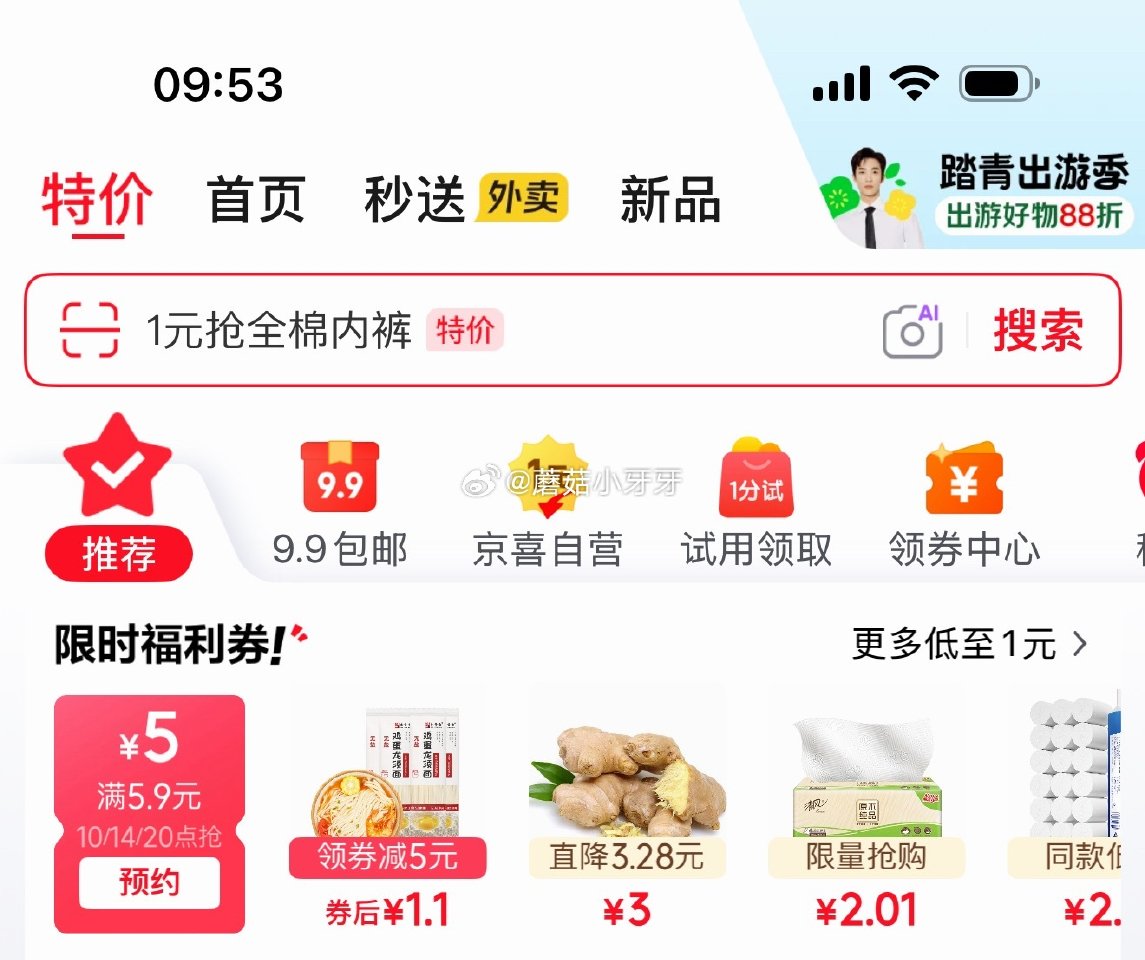The image size is (1145, 960).
Task: Open the 9.9包邮 section
Action: coord(340,507)
